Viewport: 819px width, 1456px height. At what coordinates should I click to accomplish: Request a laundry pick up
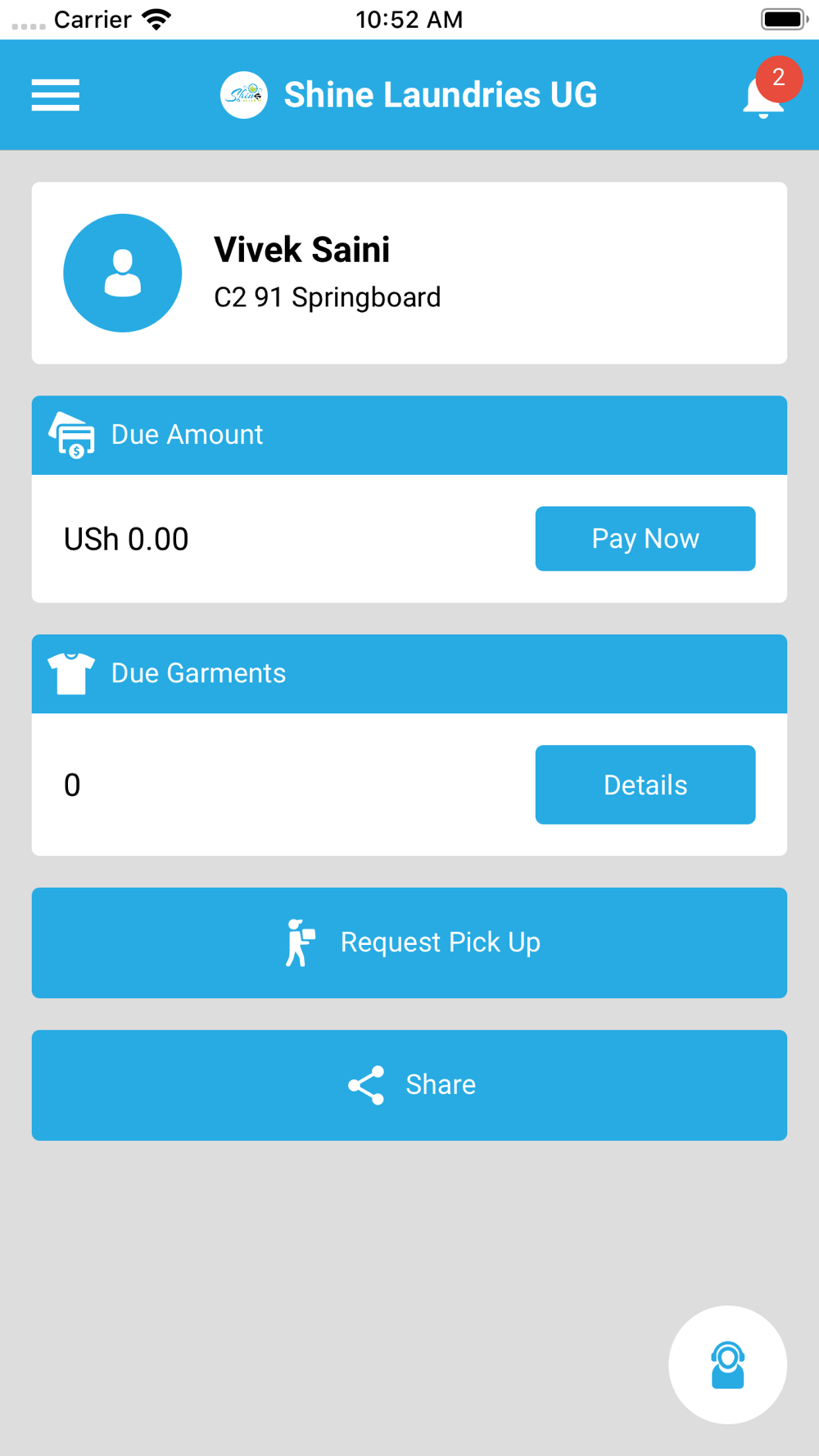(409, 943)
